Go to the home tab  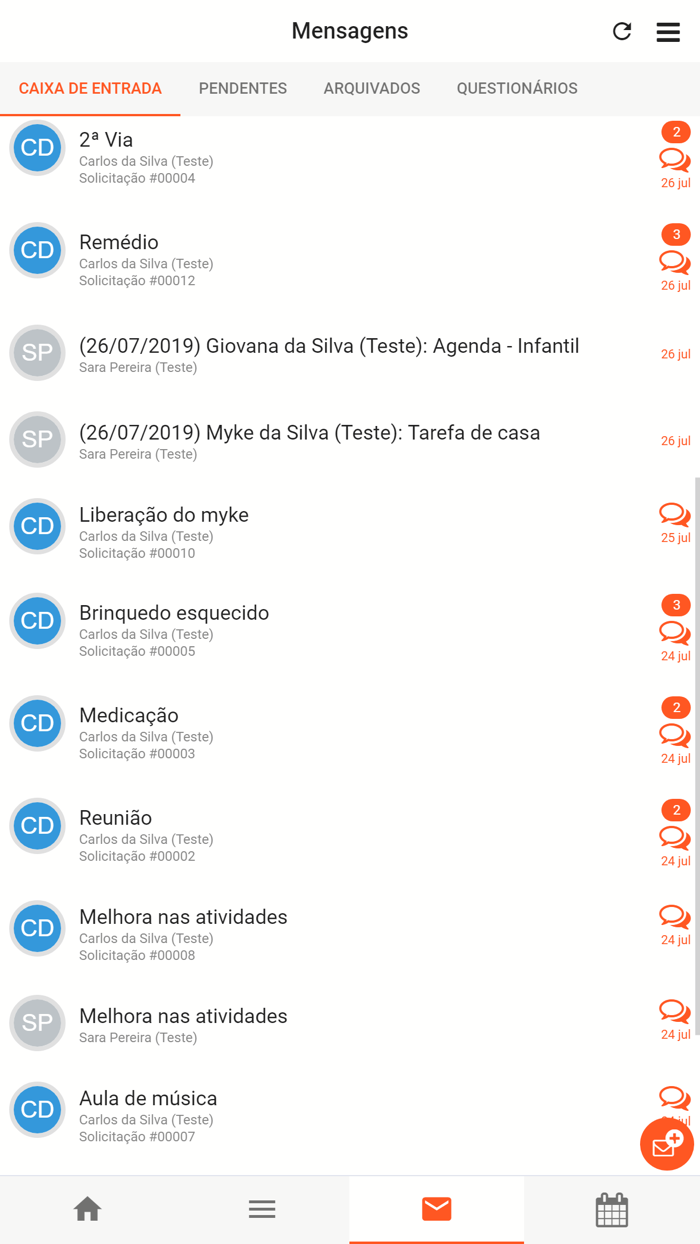click(87, 1209)
